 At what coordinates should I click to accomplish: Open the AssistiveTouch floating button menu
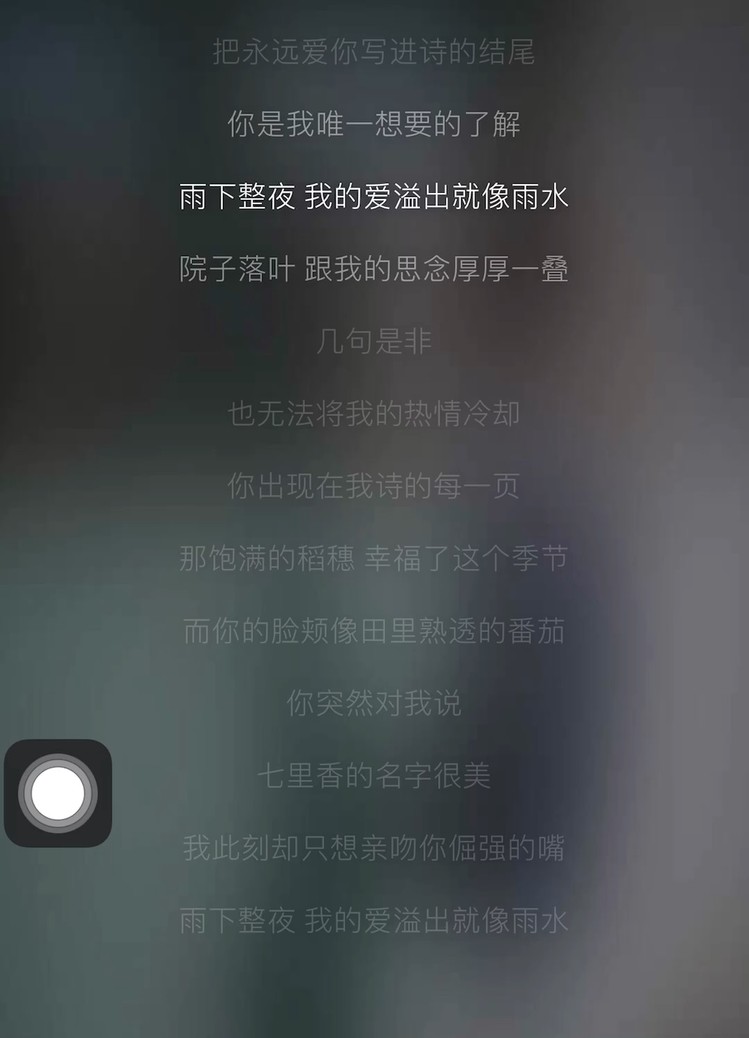58,793
